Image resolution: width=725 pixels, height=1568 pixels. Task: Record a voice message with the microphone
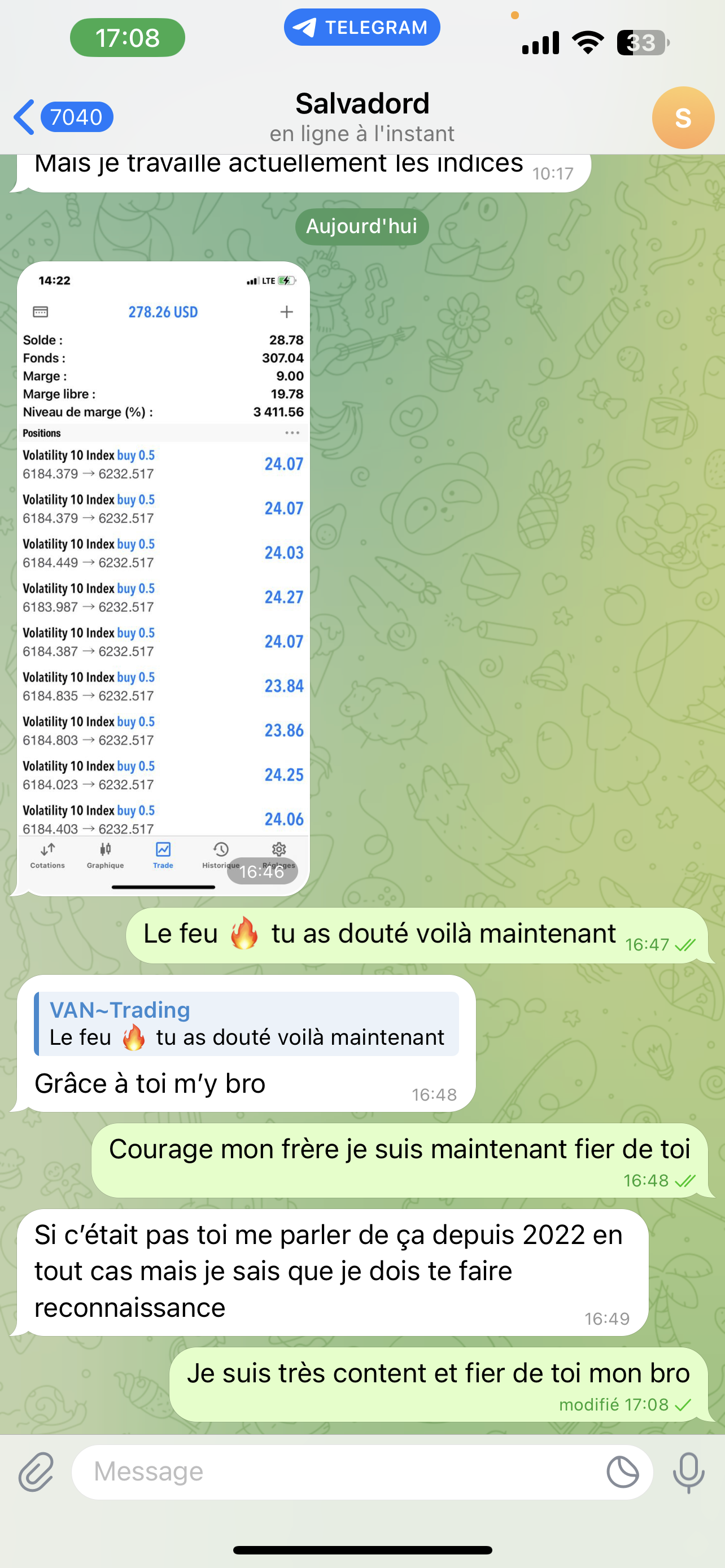click(688, 1472)
